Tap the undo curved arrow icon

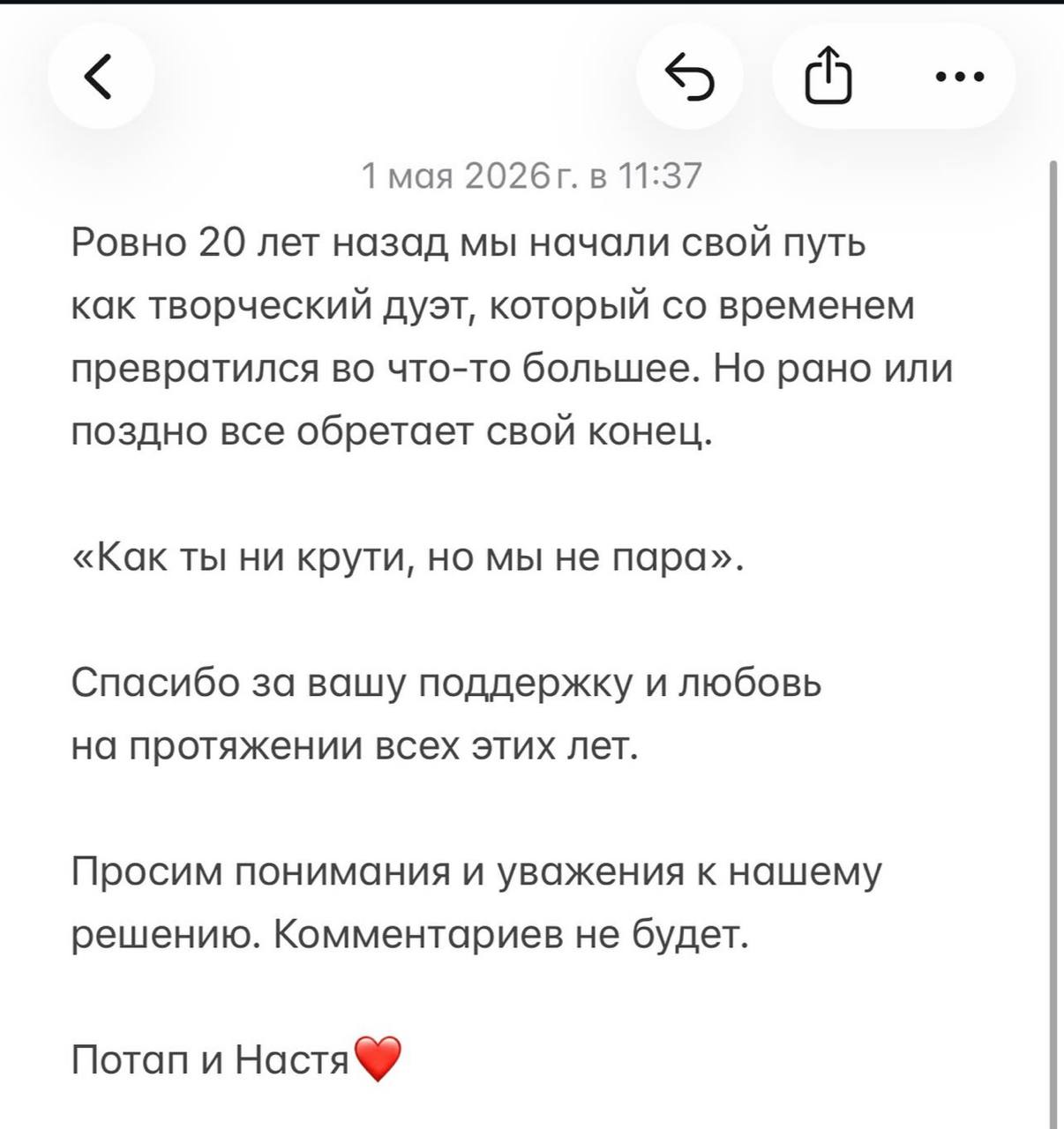(690, 77)
